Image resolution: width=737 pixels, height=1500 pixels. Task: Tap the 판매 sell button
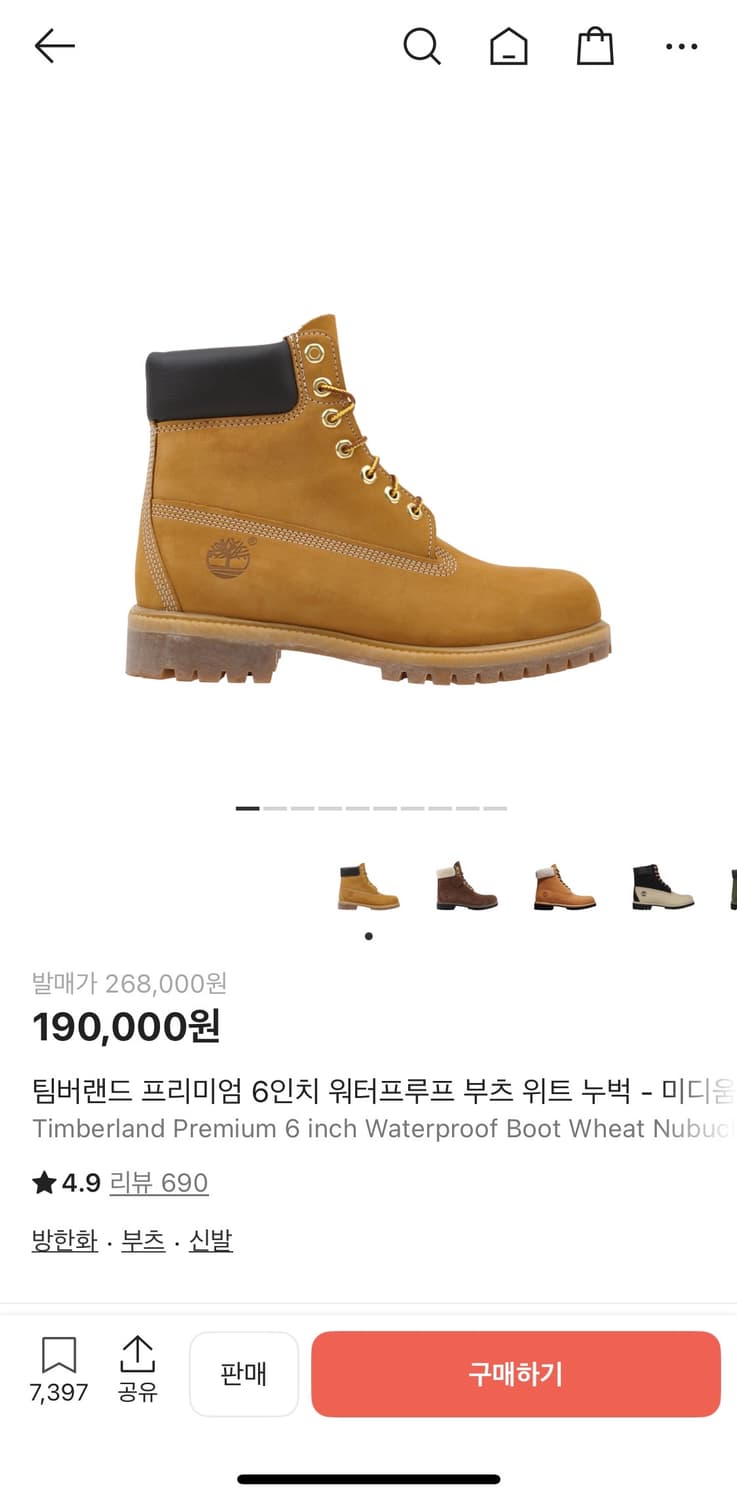pyautogui.click(x=244, y=1374)
